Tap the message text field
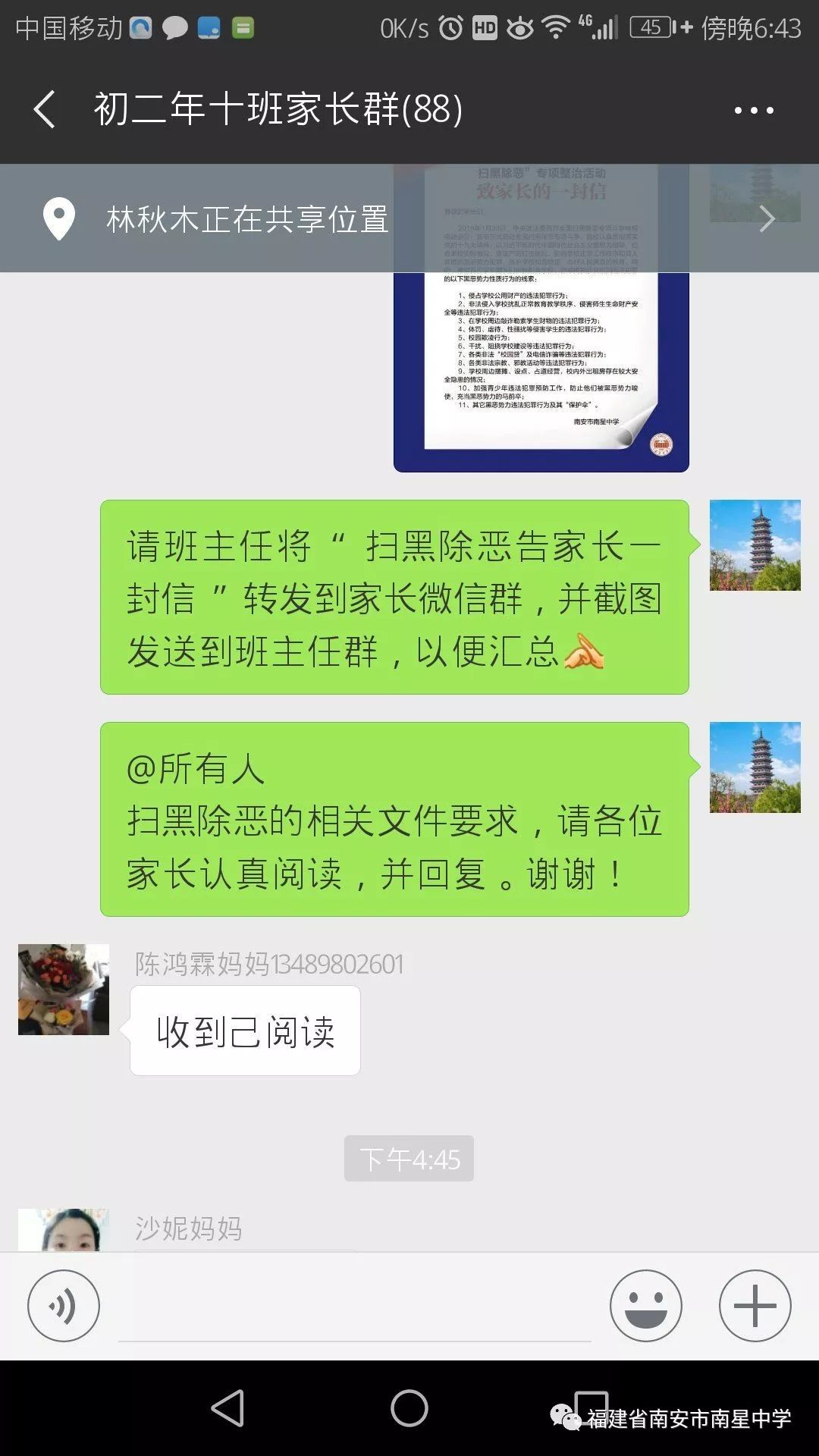This screenshot has height=1456, width=819. (354, 1307)
